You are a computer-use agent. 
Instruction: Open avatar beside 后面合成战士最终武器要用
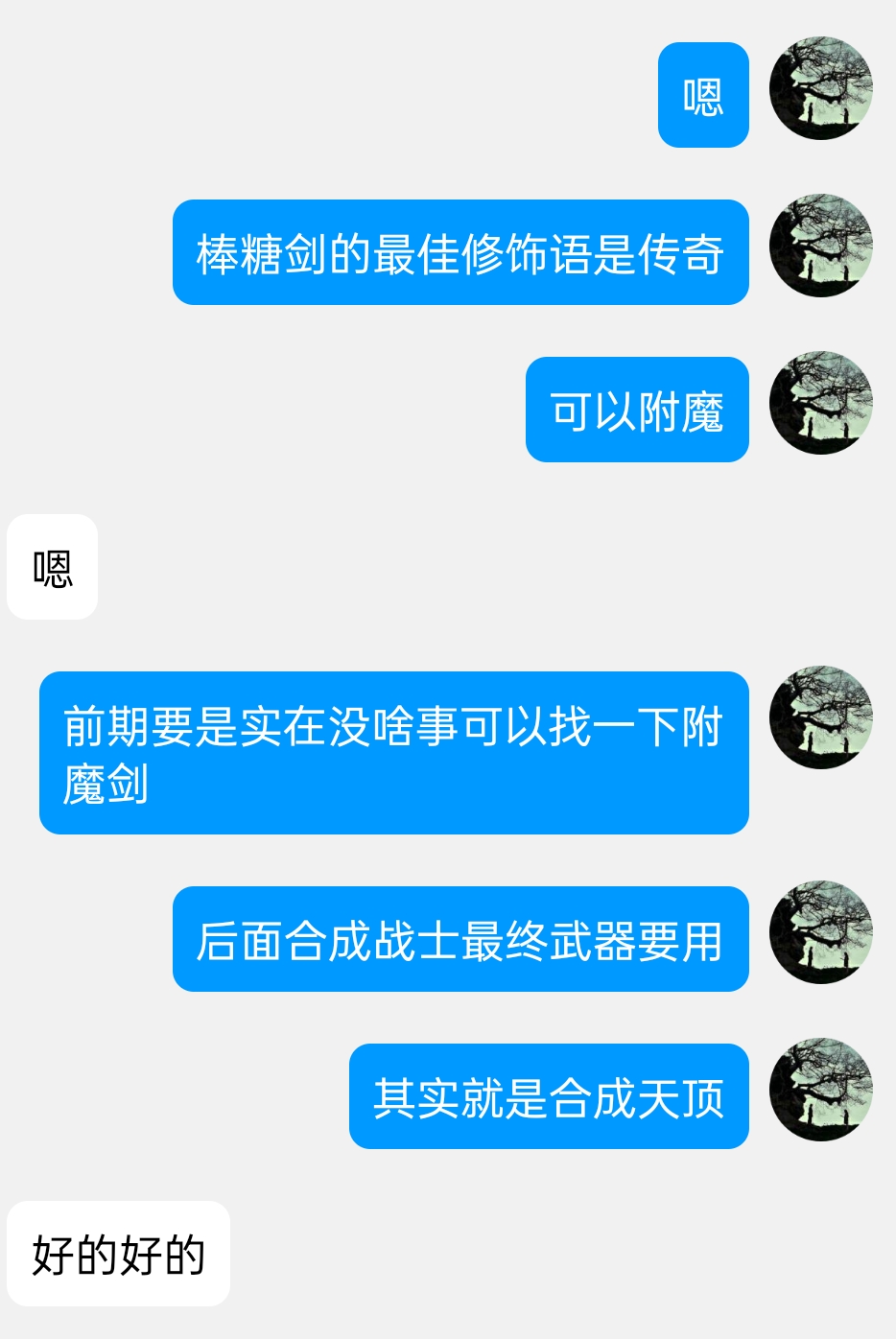coord(821,932)
